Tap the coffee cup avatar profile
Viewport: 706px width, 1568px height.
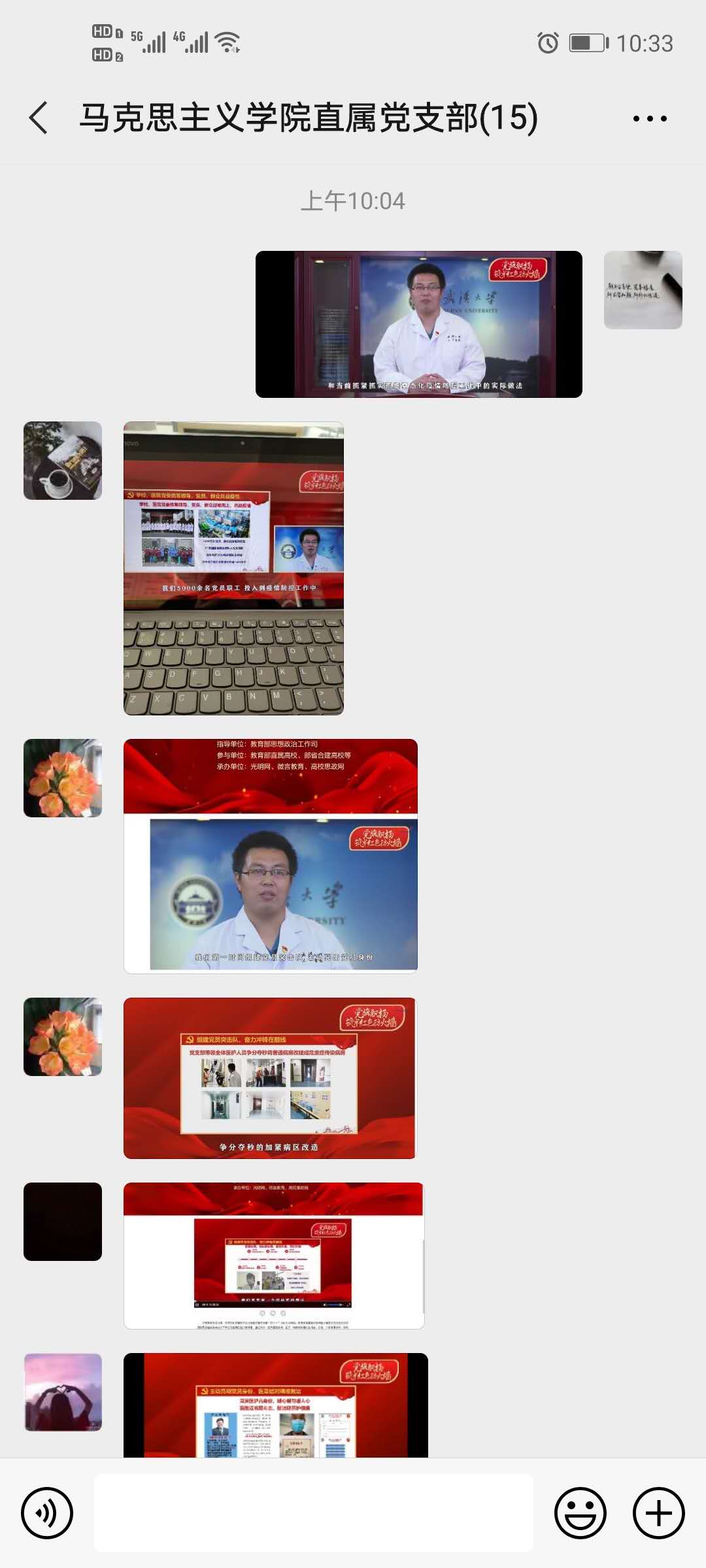point(63,461)
